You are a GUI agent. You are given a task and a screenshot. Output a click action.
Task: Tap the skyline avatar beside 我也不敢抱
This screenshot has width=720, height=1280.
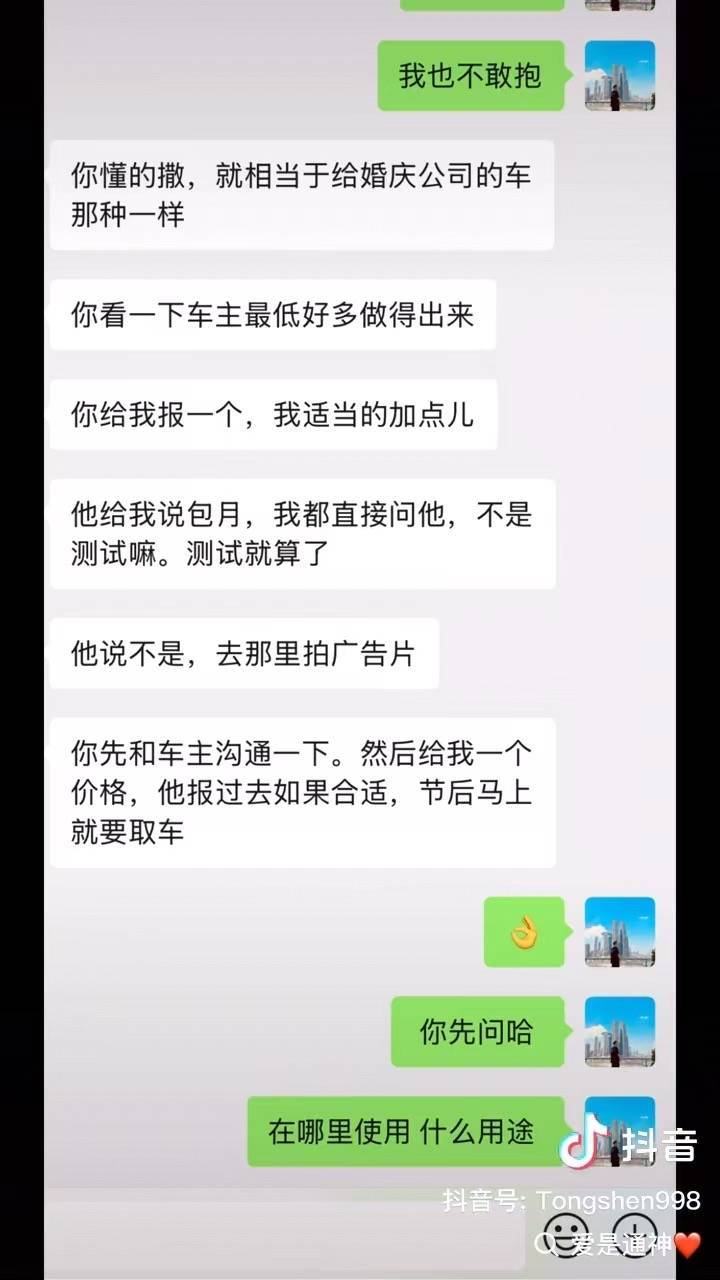click(x=620, y=76)
